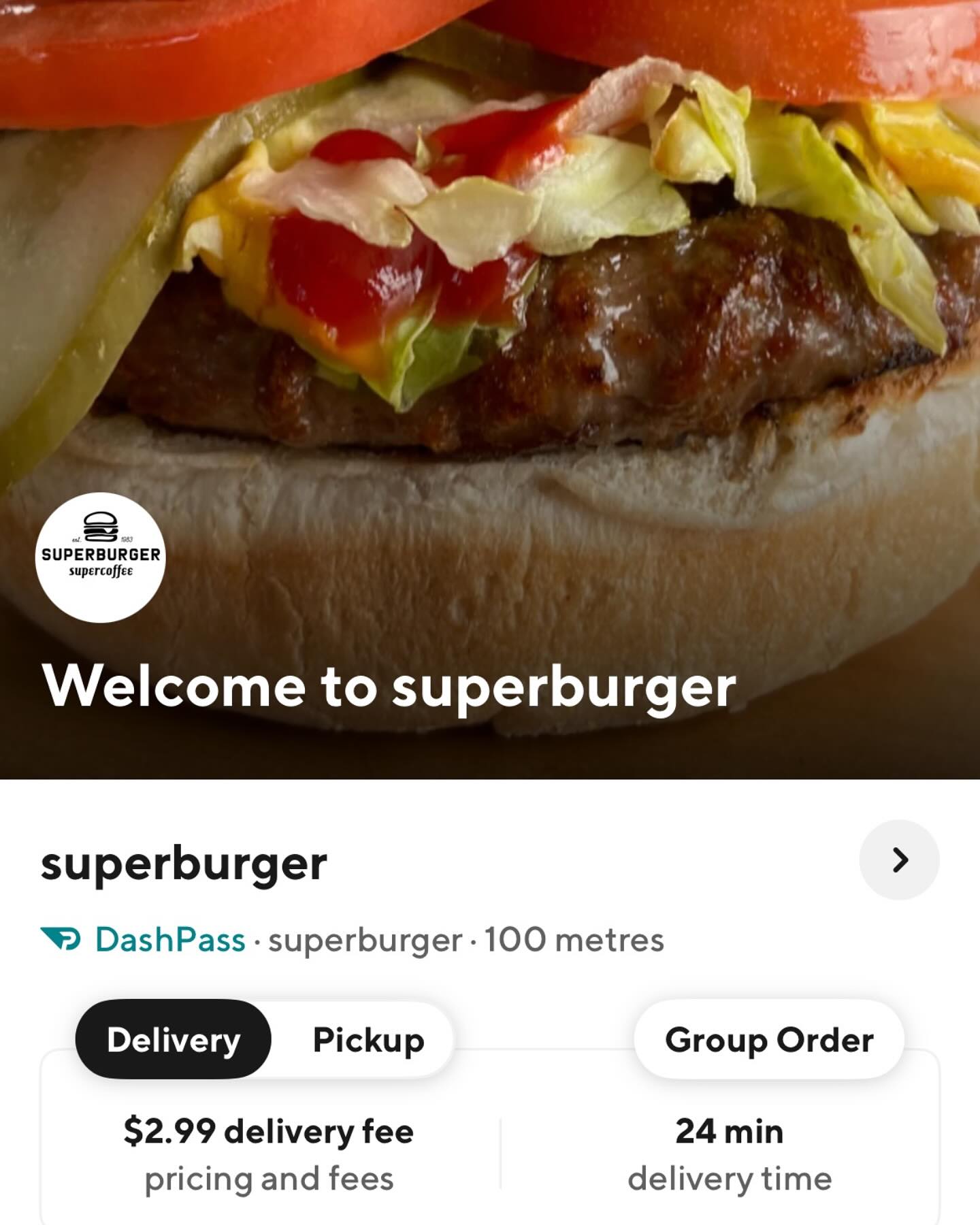Select the Delivery option
Image resolution: width=980 pixels, height=1225 pixels.
[x=174, y=1040]
